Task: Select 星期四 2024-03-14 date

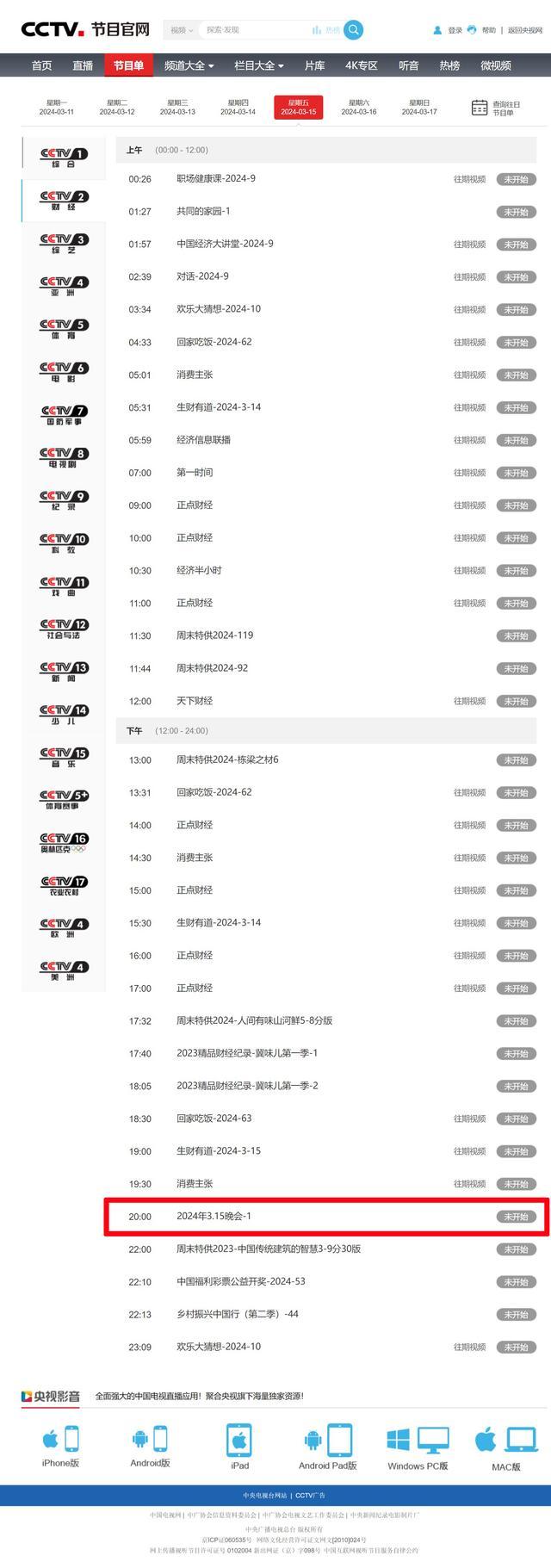Action: pos(238,107)
